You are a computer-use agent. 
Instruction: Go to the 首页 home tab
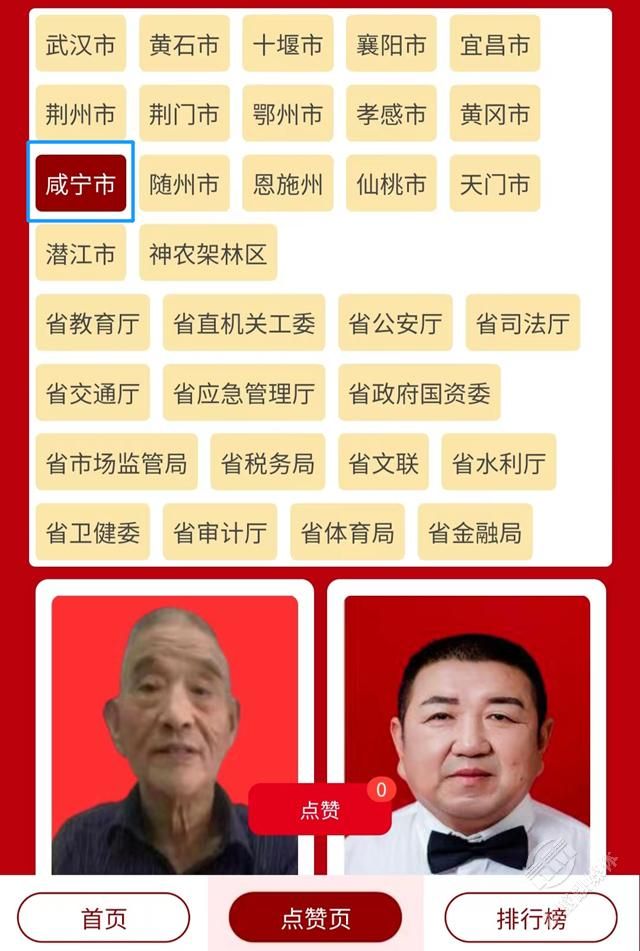[x=103, y=918]
